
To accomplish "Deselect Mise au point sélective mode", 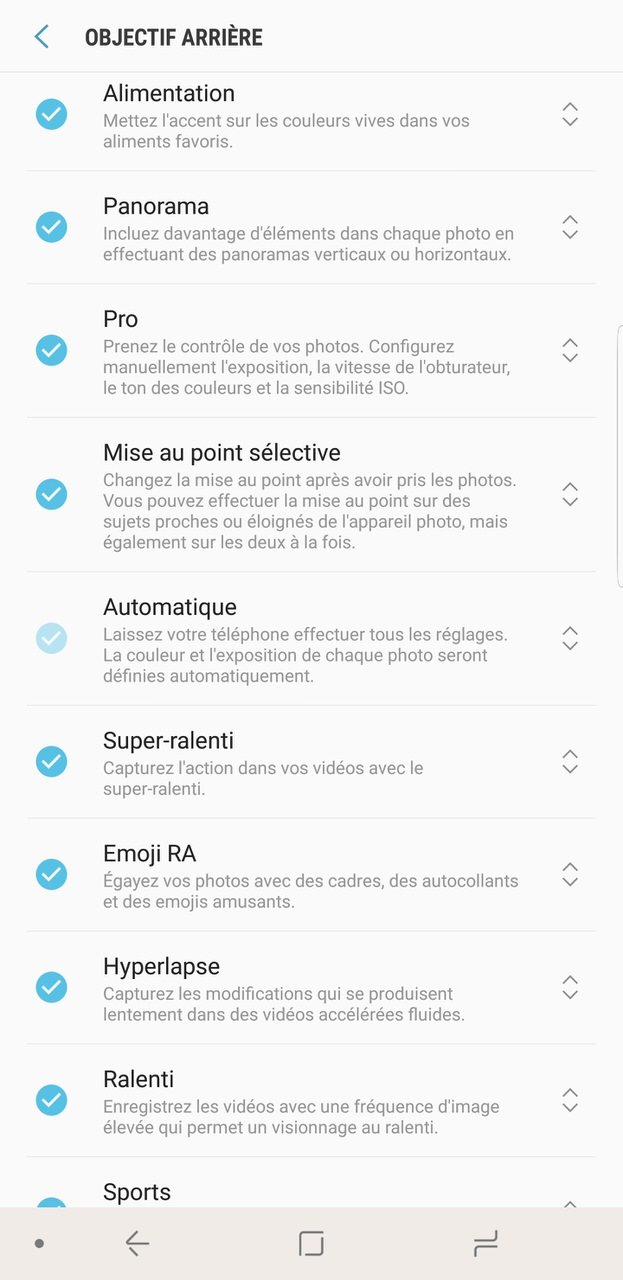I will tap(52, 494).
